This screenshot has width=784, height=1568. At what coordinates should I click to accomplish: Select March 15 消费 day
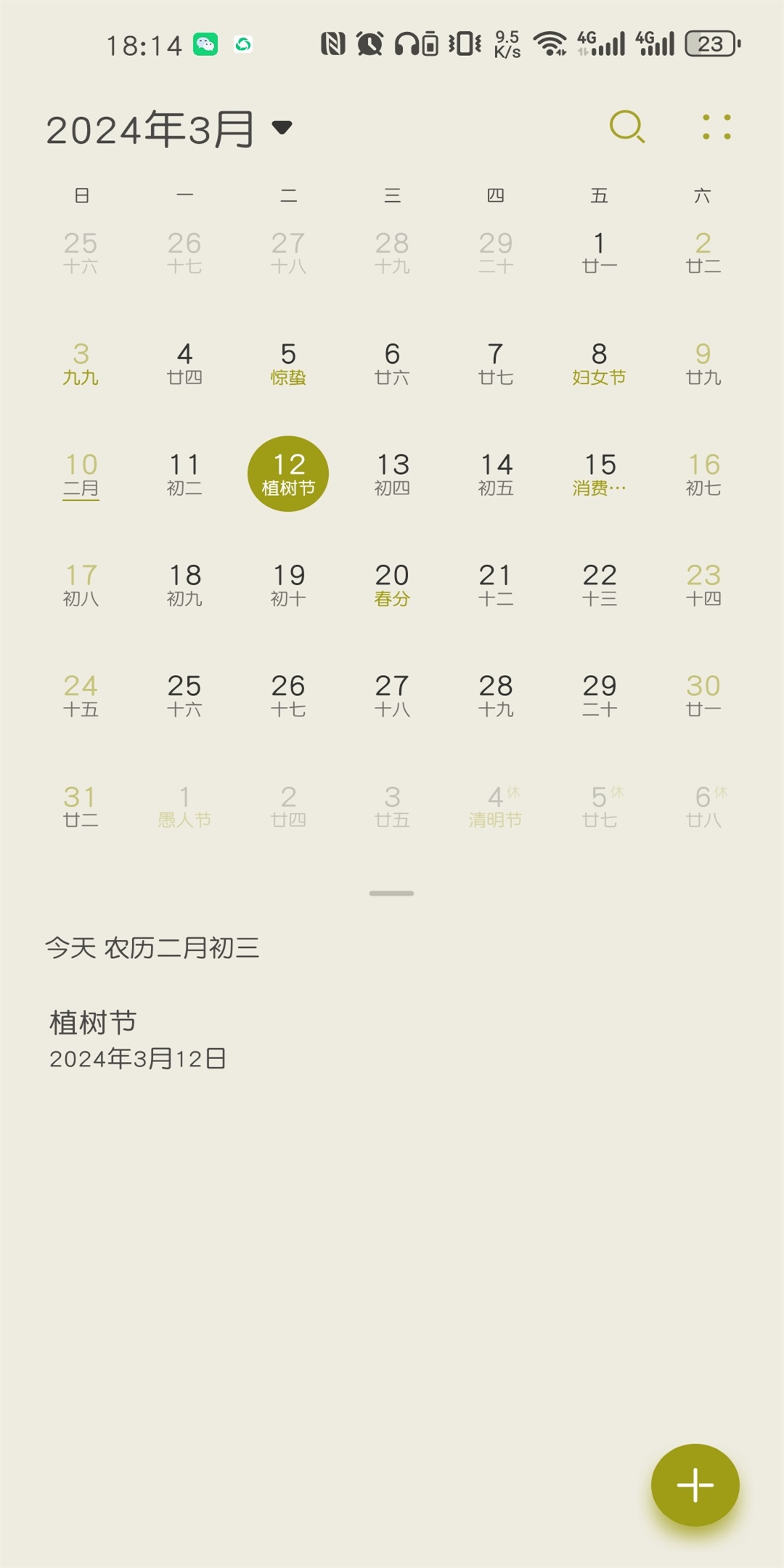(x=599, y=474)
